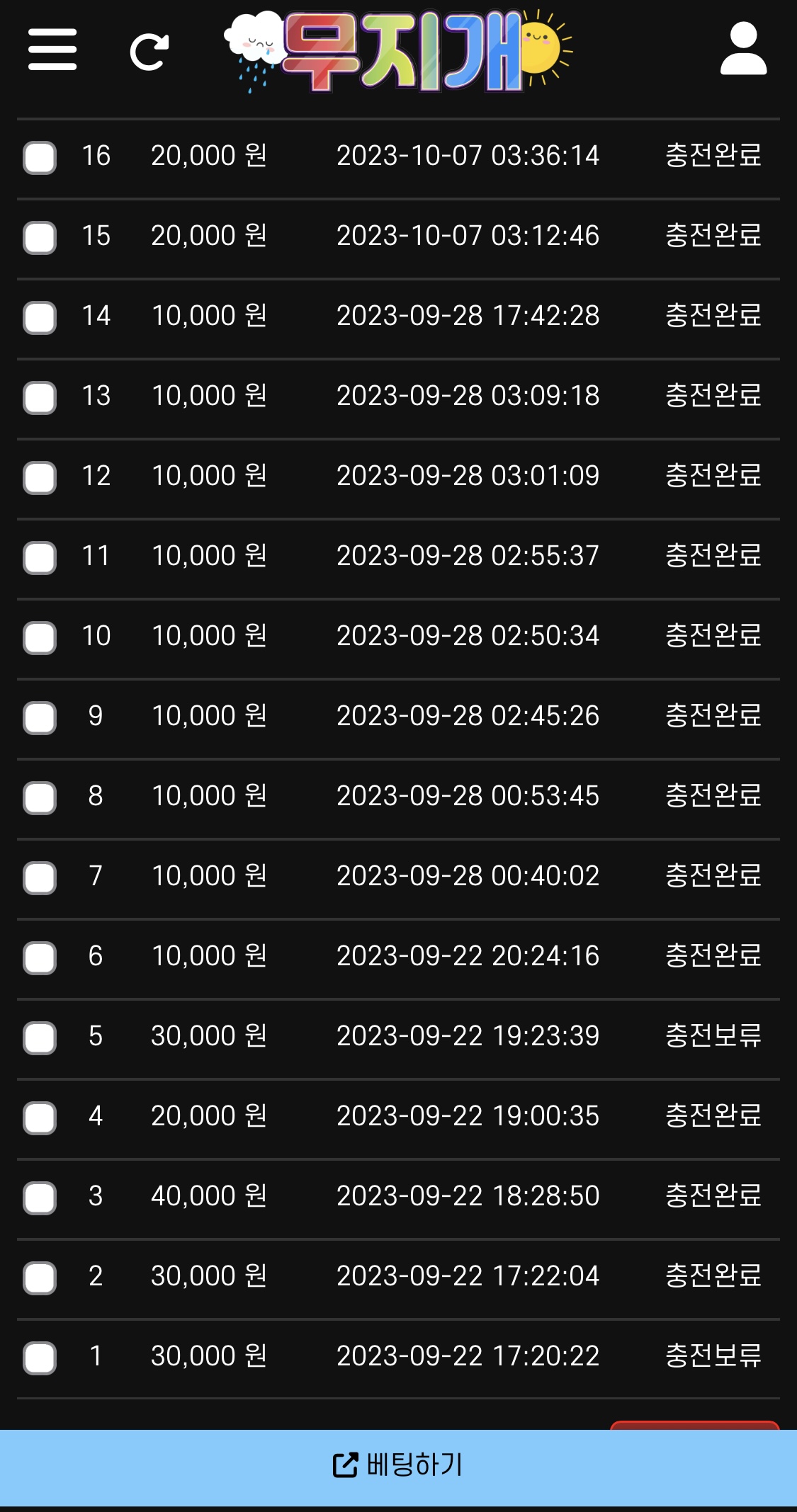Viewport: 797px width, 1512px height.
Task: Open the hamburger menu
Action: (52, 50)
